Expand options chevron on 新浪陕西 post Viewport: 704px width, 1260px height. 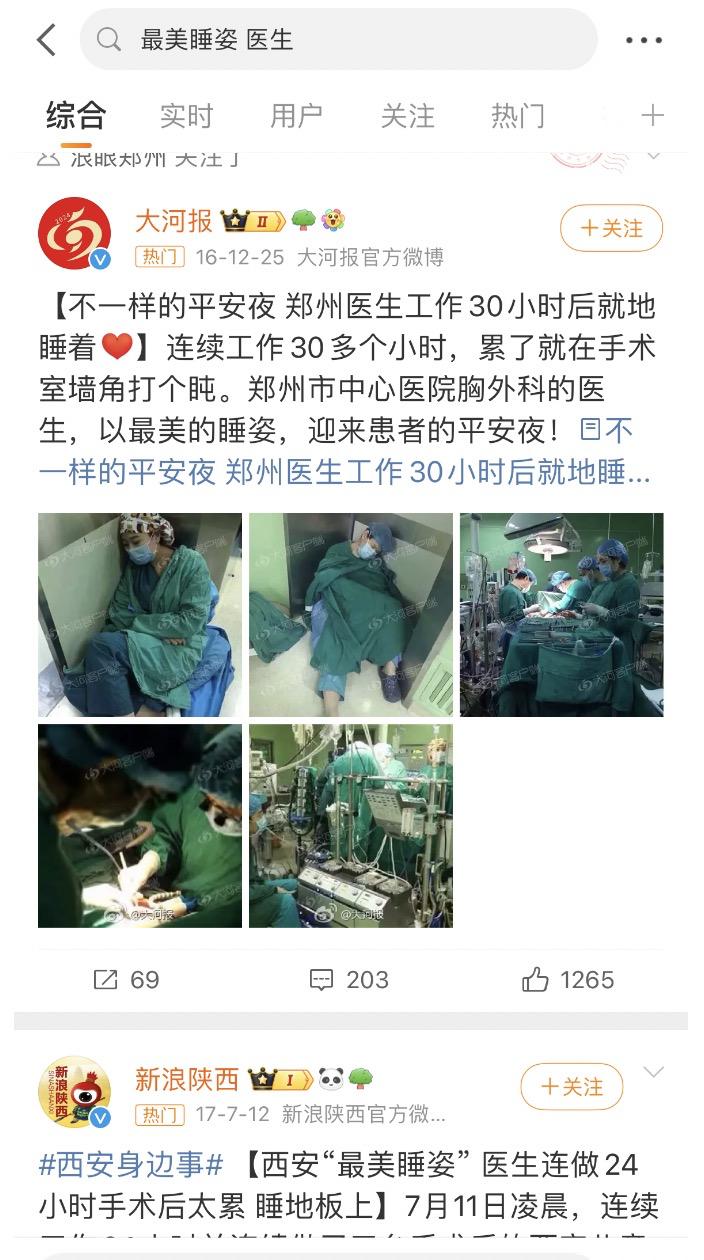coord(653,1073)
